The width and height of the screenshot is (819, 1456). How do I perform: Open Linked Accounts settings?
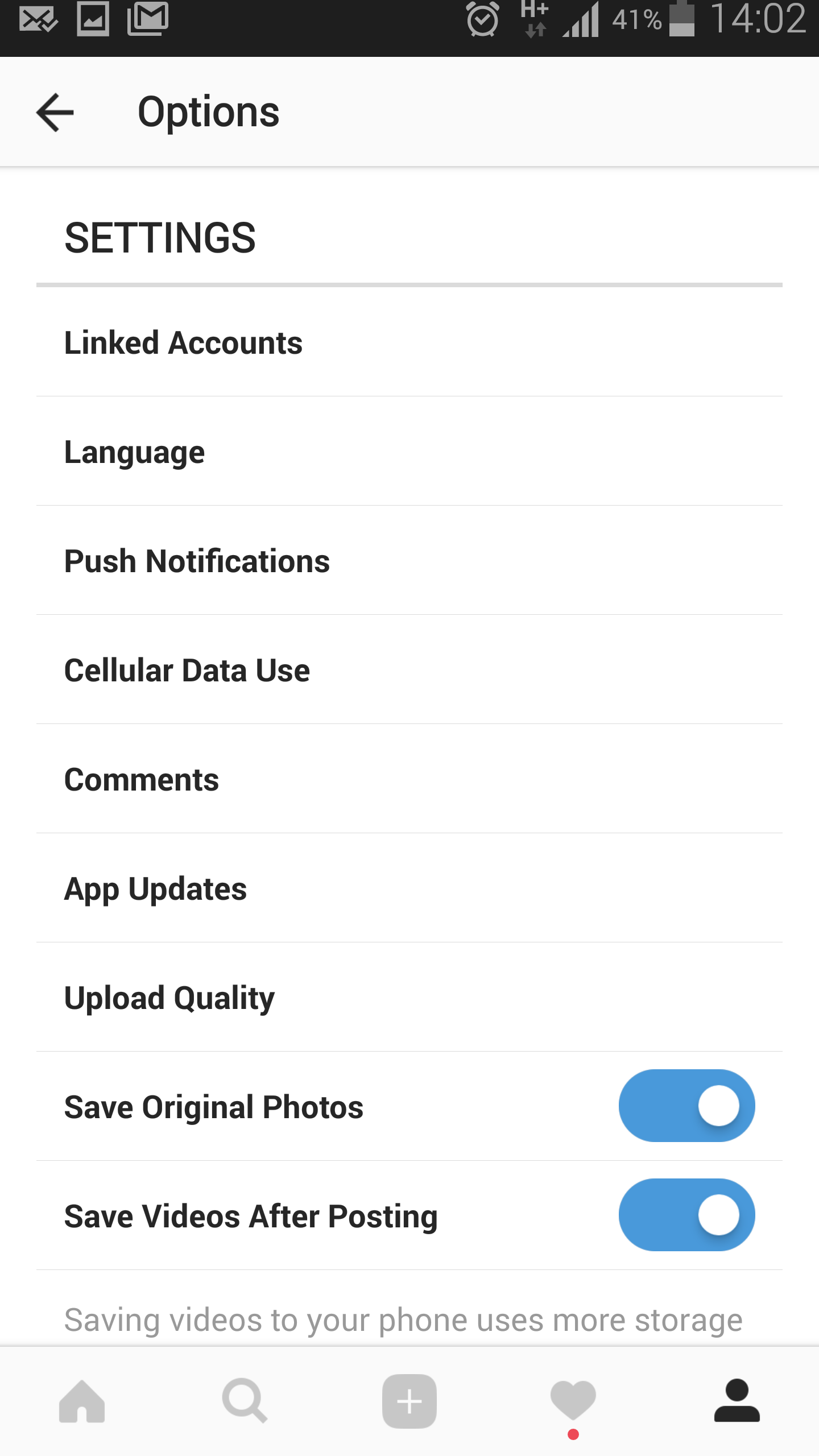coord(409,342)
